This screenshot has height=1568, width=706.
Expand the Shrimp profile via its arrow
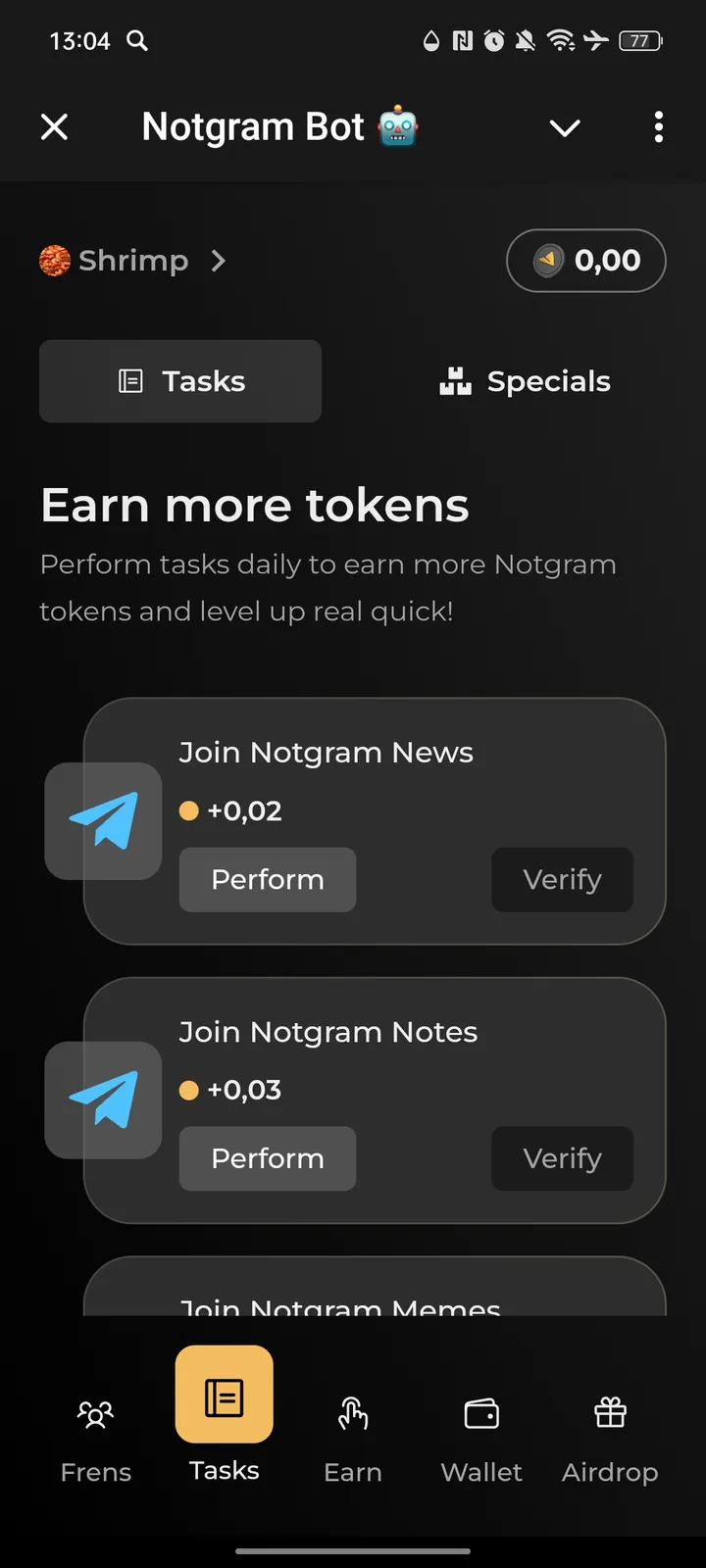[218, 262]
